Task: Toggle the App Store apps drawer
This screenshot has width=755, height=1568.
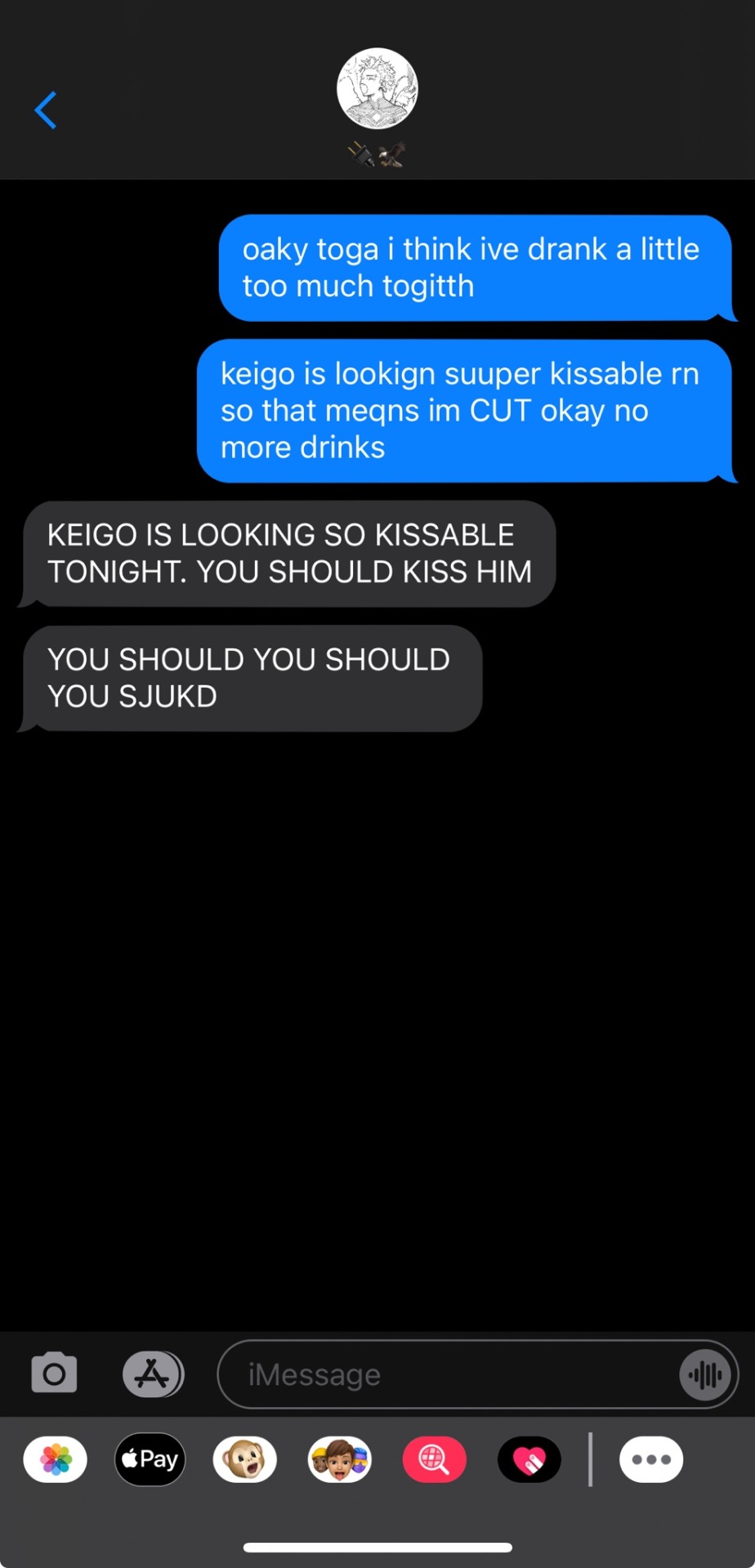Action: [153, 1374]
